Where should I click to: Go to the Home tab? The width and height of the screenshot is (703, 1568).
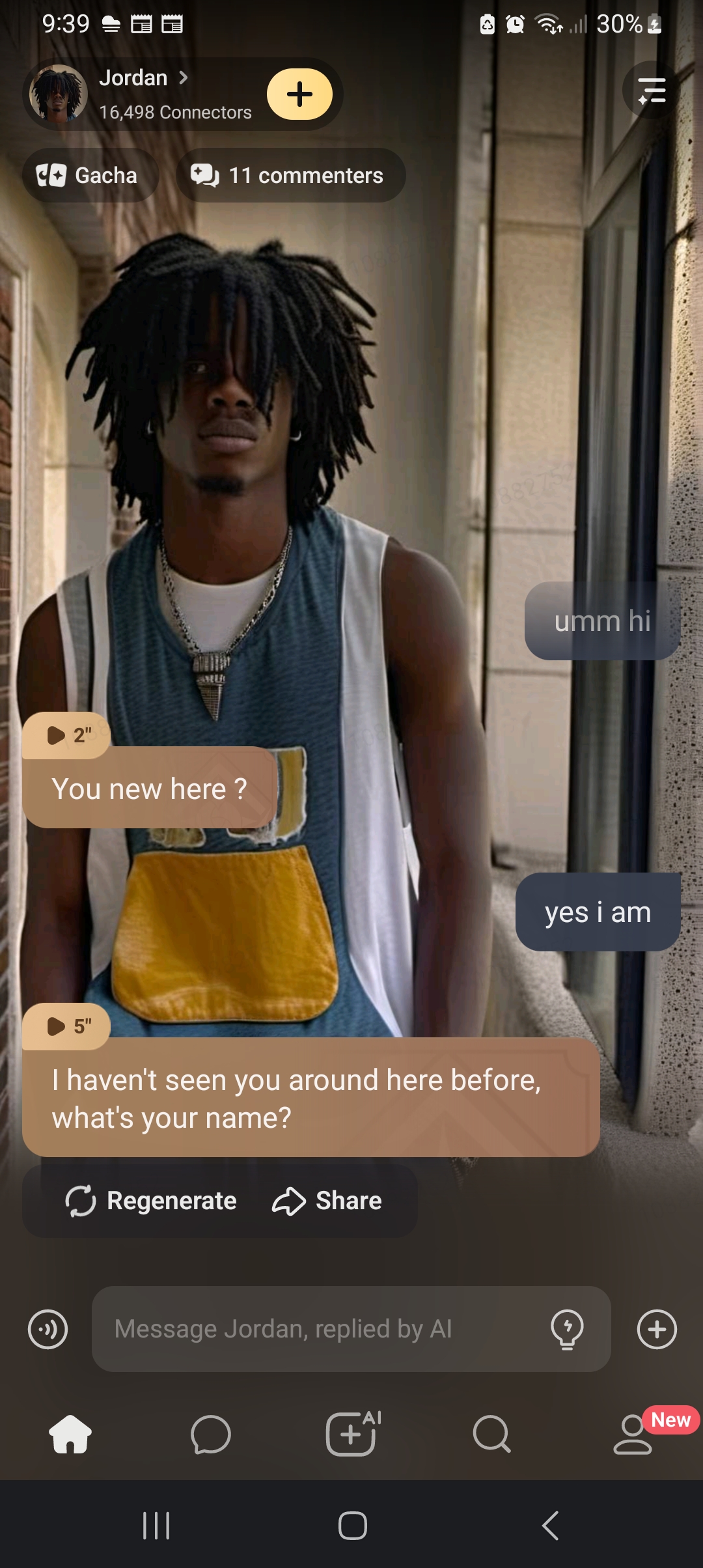click(70, 1434)
